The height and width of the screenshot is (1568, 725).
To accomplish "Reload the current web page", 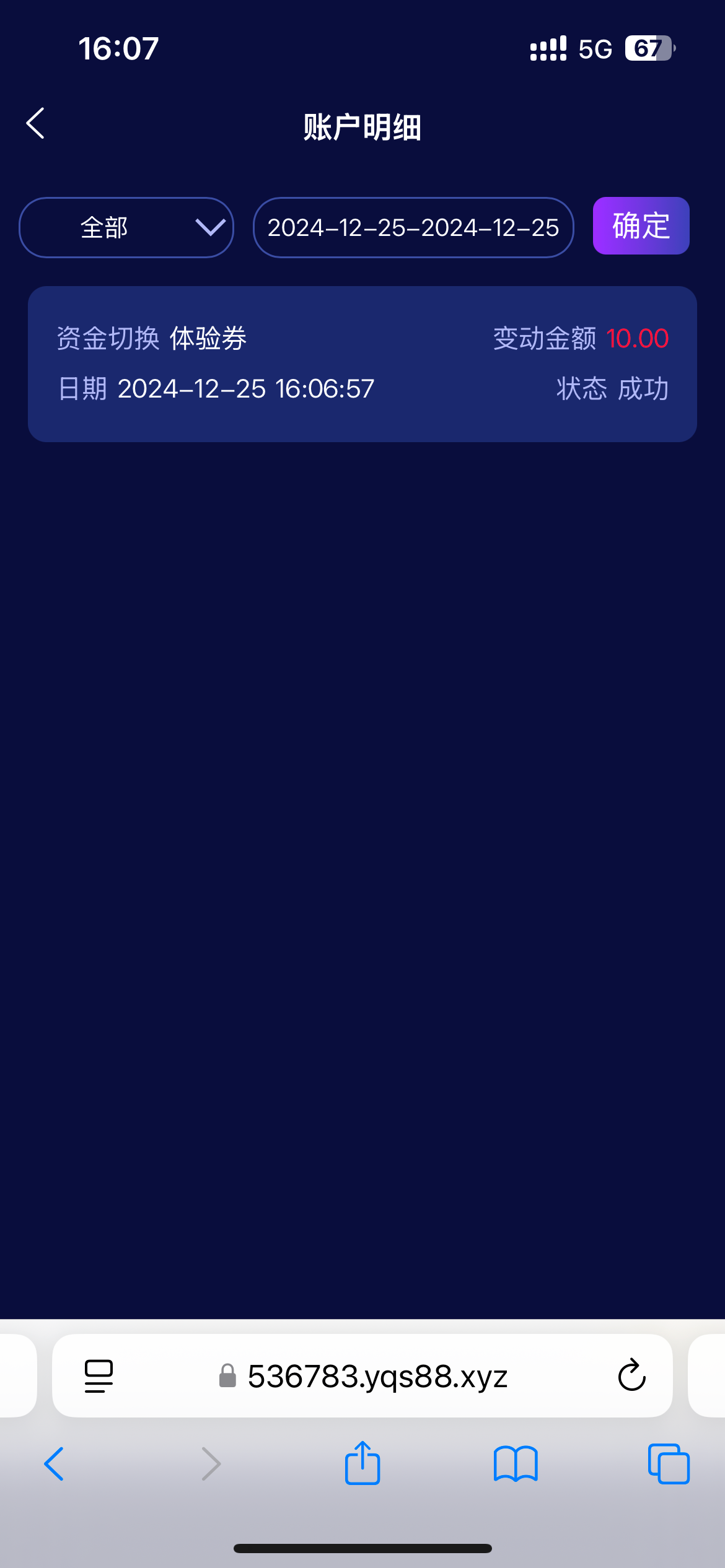I will [631, 1375].
